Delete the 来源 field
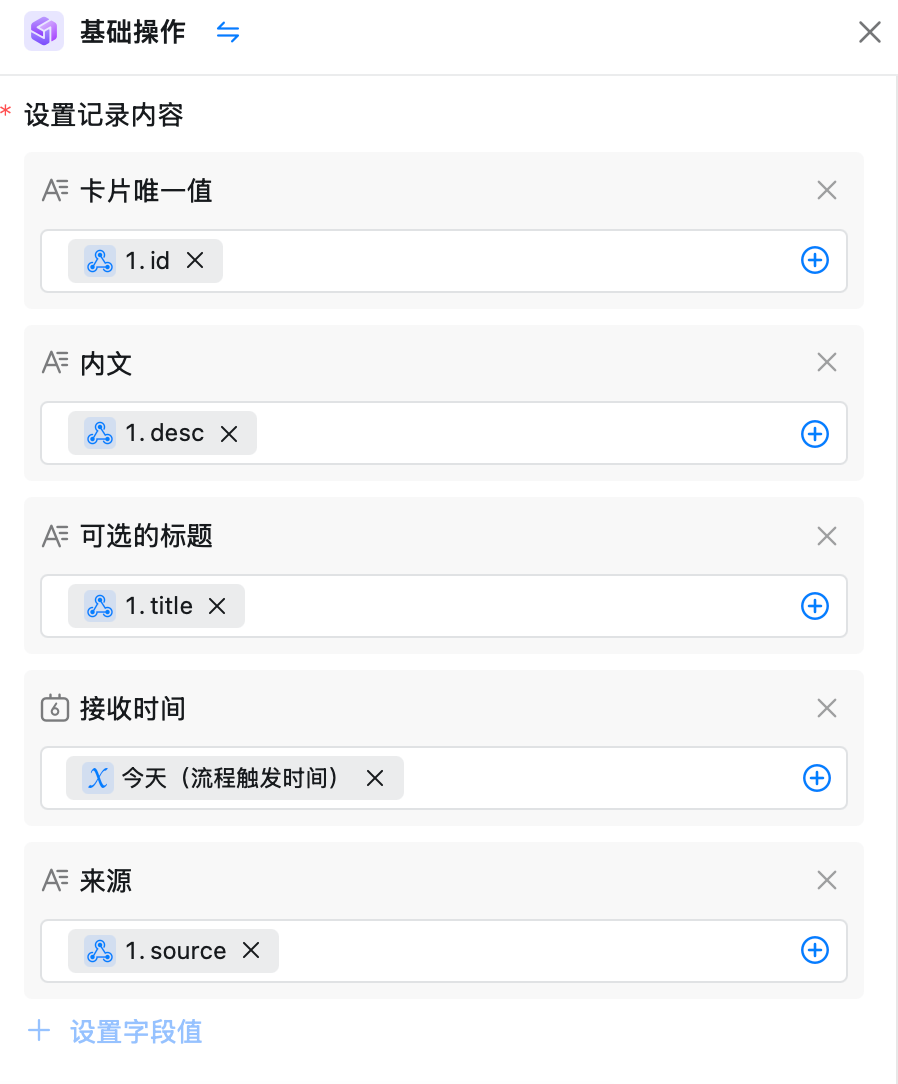This screenshot has height=1084, width=898. point(827,880)
